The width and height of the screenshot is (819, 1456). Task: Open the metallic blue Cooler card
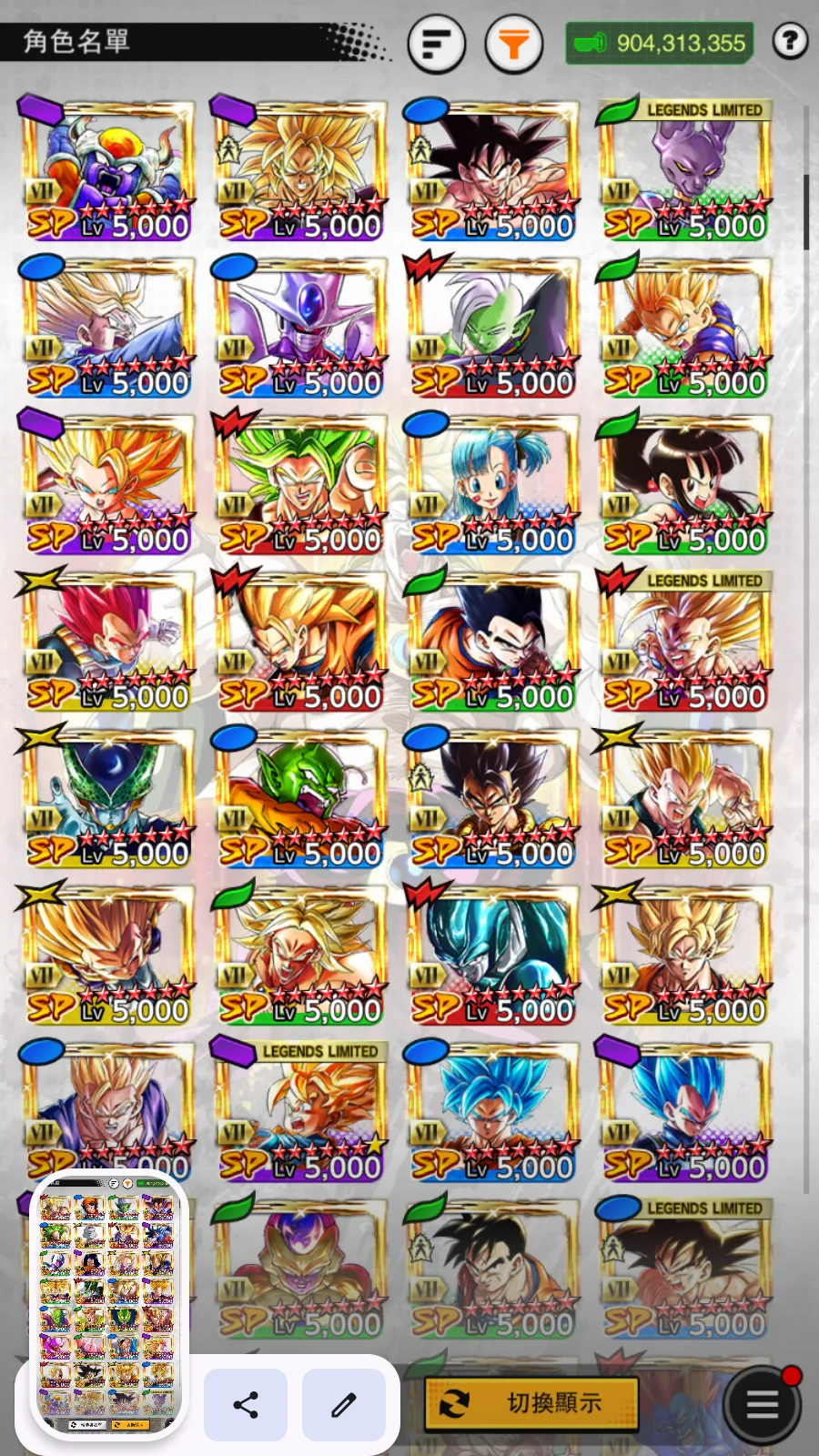491,955
